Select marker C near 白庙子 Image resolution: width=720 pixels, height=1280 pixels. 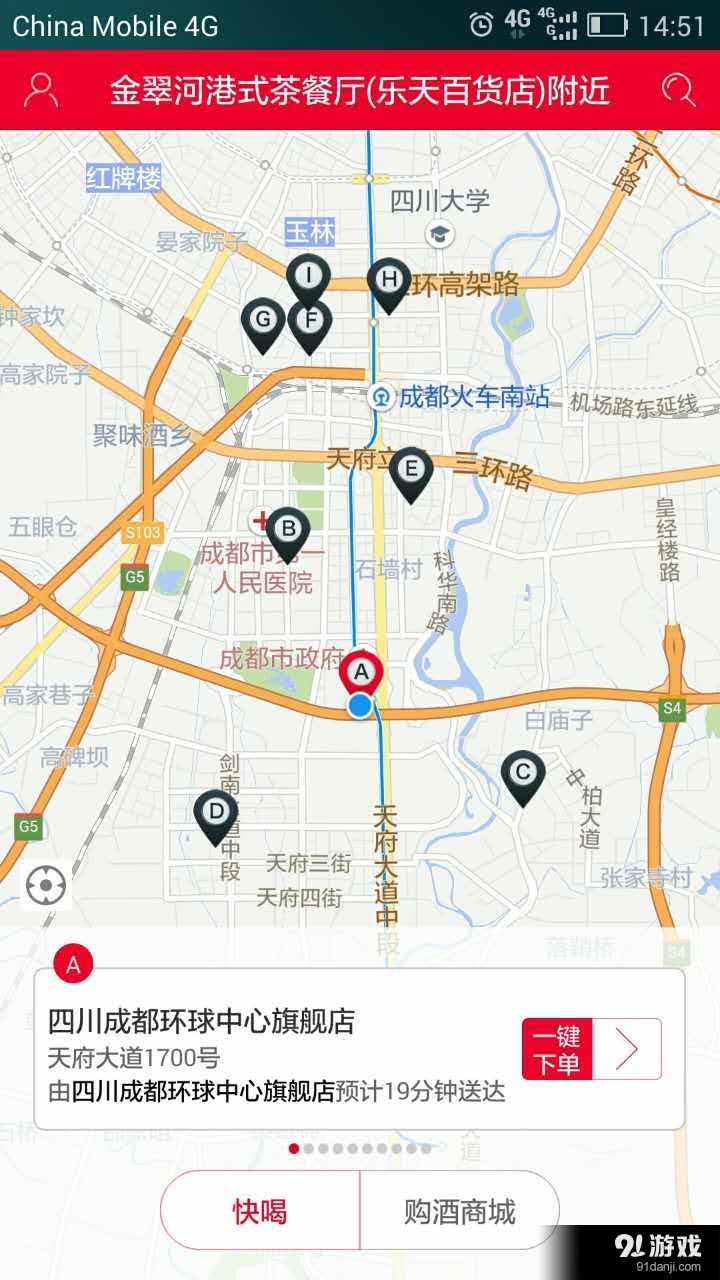[x=521, y=771]
